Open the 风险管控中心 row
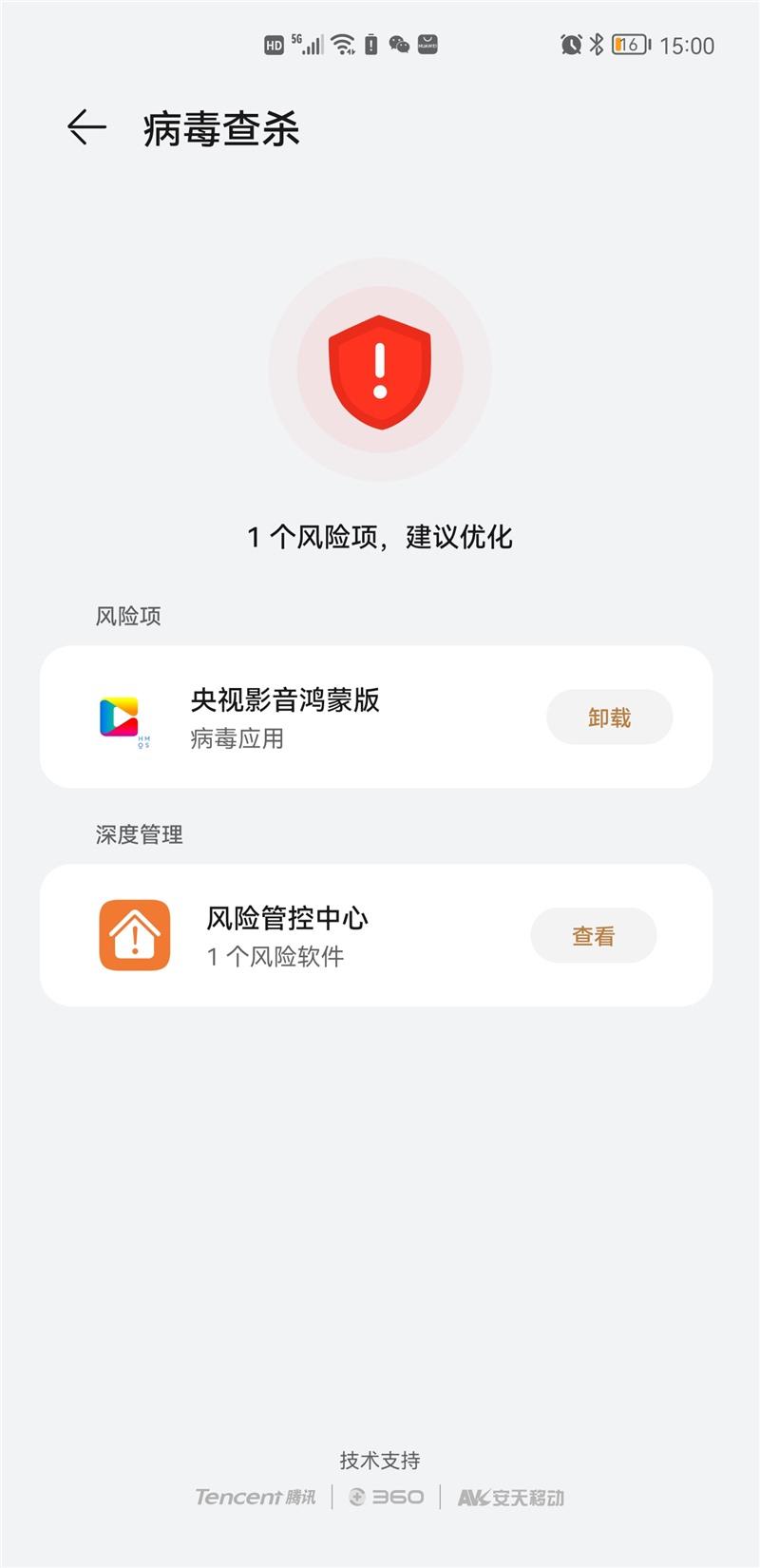Screen dimensions: 760x1568 pos(376,936)
